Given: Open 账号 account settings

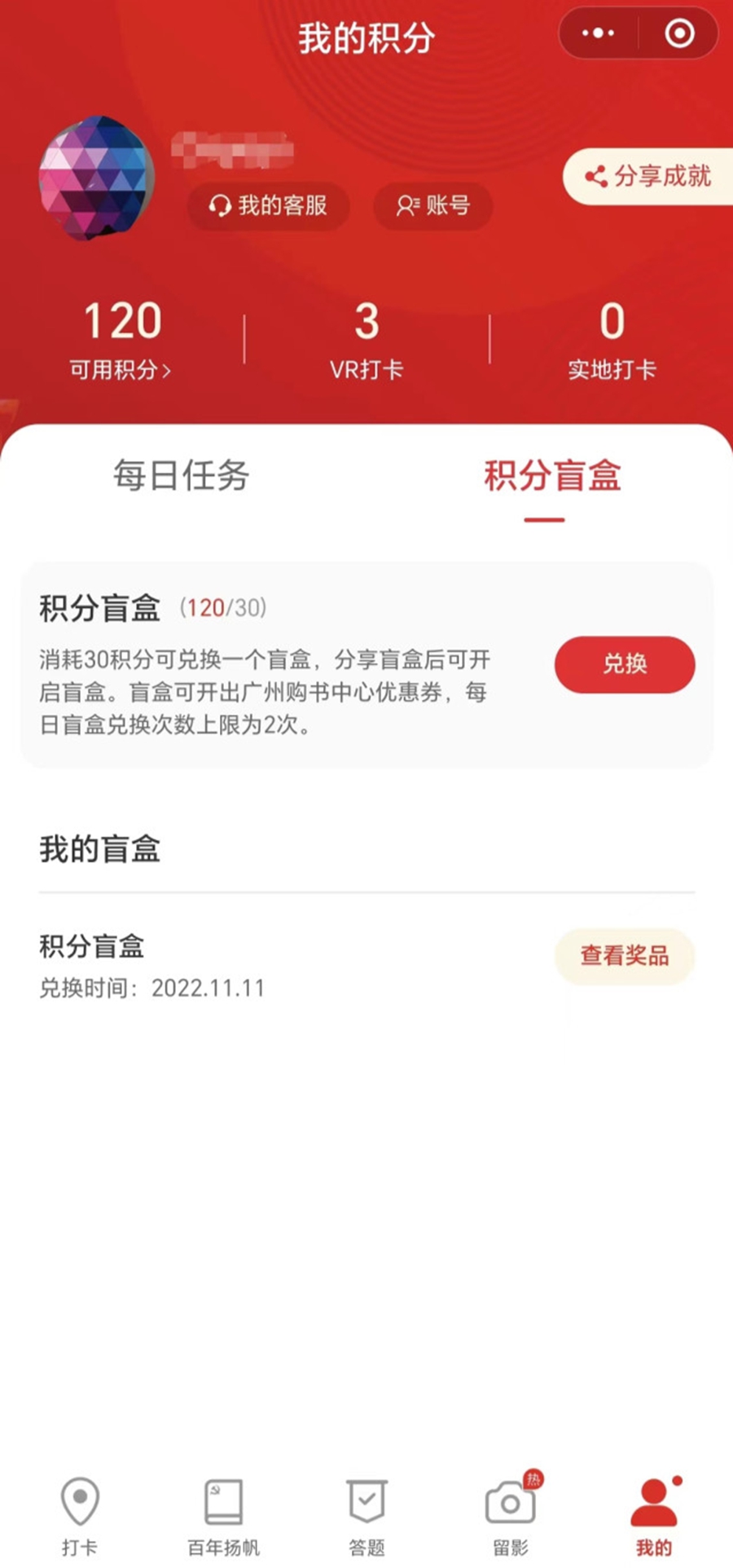Looking at the screenshot, I should tap(433, 205).
